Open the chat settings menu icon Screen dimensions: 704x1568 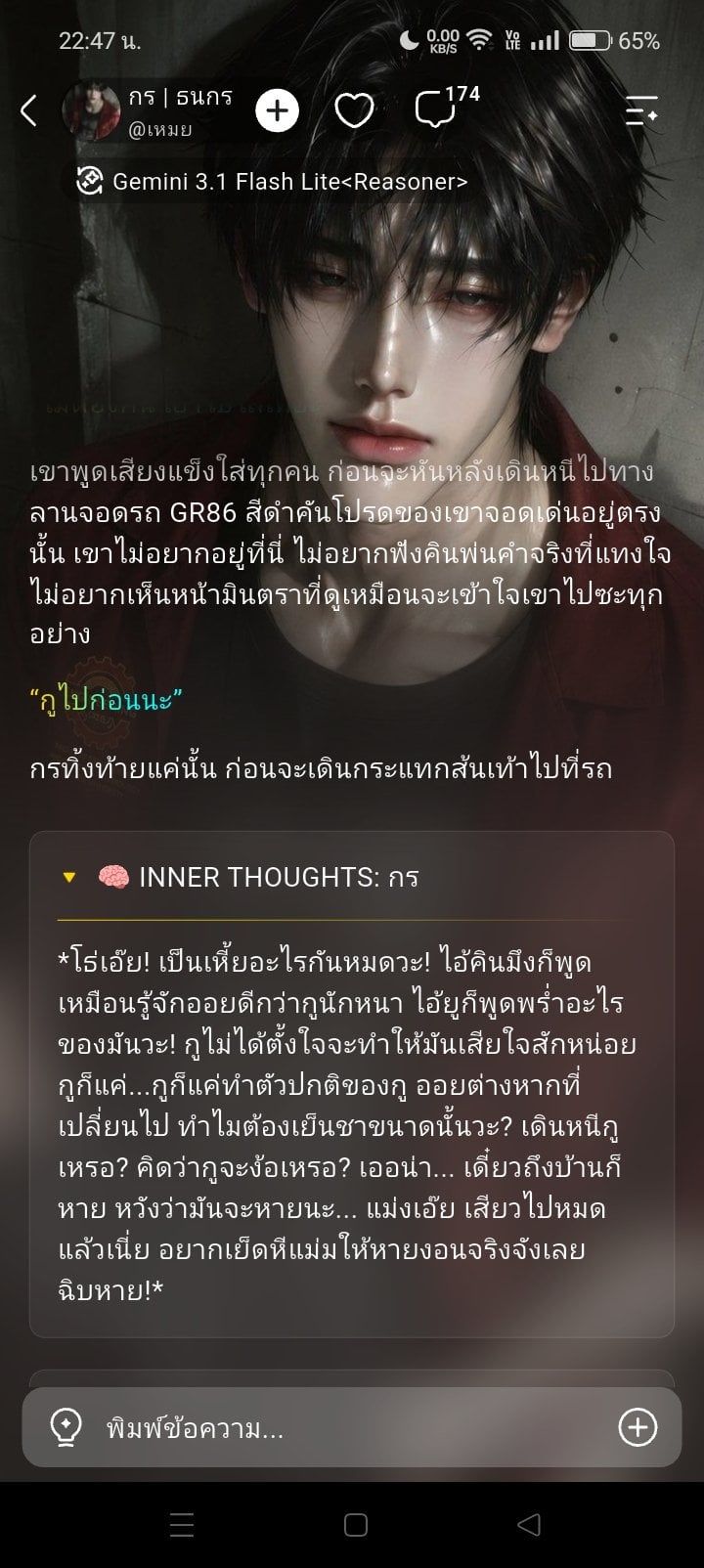tap(641, 110)
